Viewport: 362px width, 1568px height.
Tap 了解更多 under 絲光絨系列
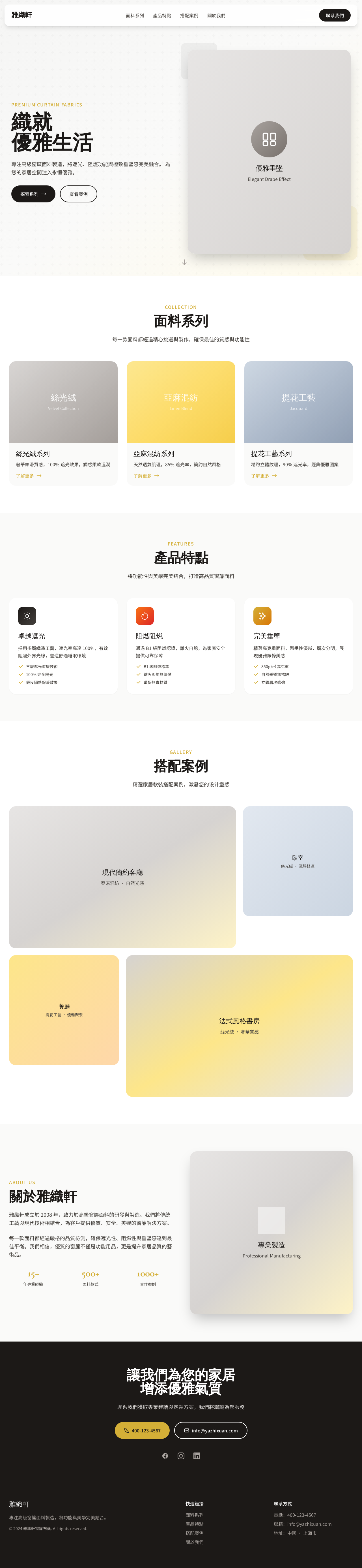tap(29, 476)
